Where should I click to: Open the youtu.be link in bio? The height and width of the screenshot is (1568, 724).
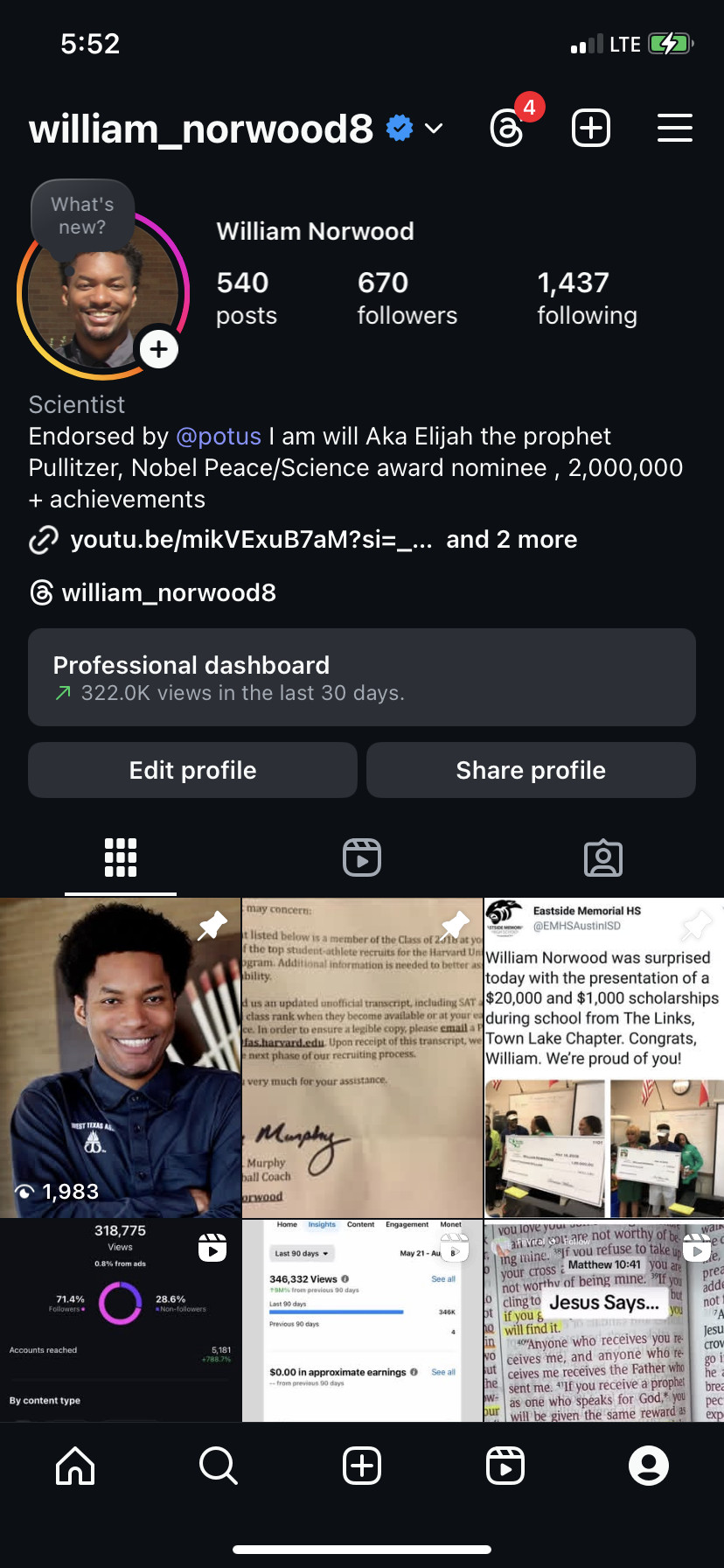point(251,539)
